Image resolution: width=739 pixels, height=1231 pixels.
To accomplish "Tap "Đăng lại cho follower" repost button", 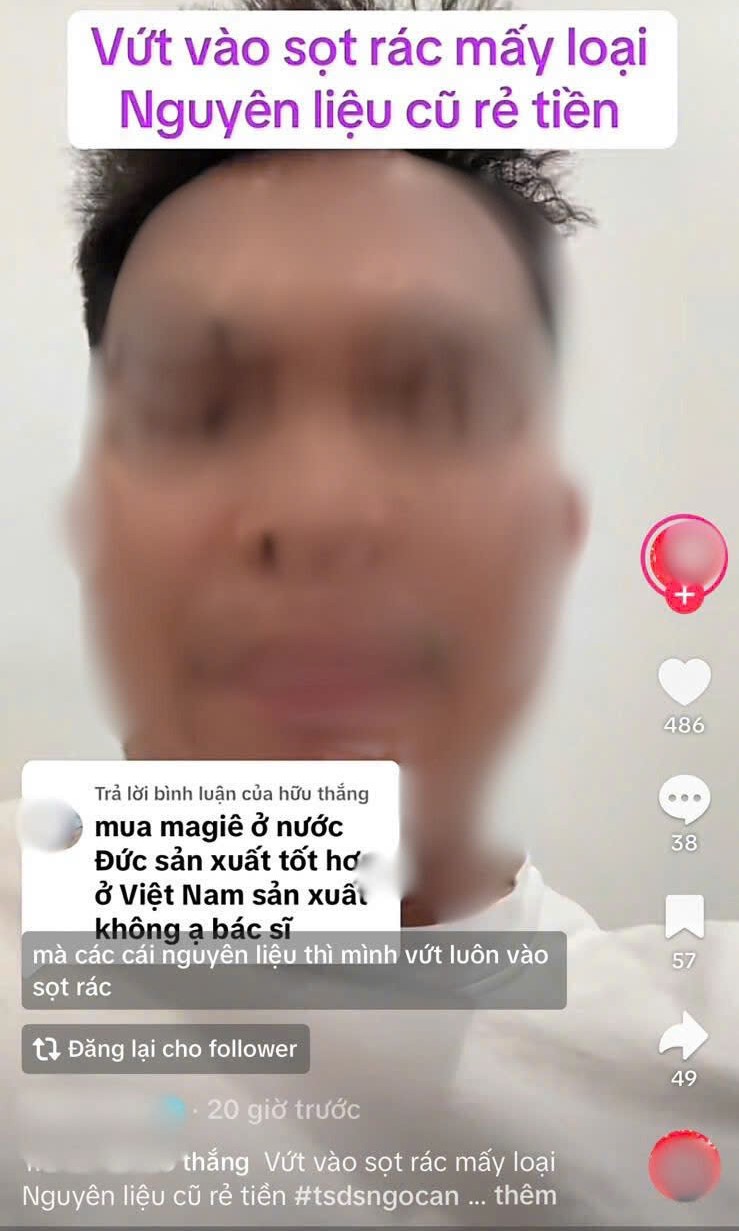I will (166, 1049).
